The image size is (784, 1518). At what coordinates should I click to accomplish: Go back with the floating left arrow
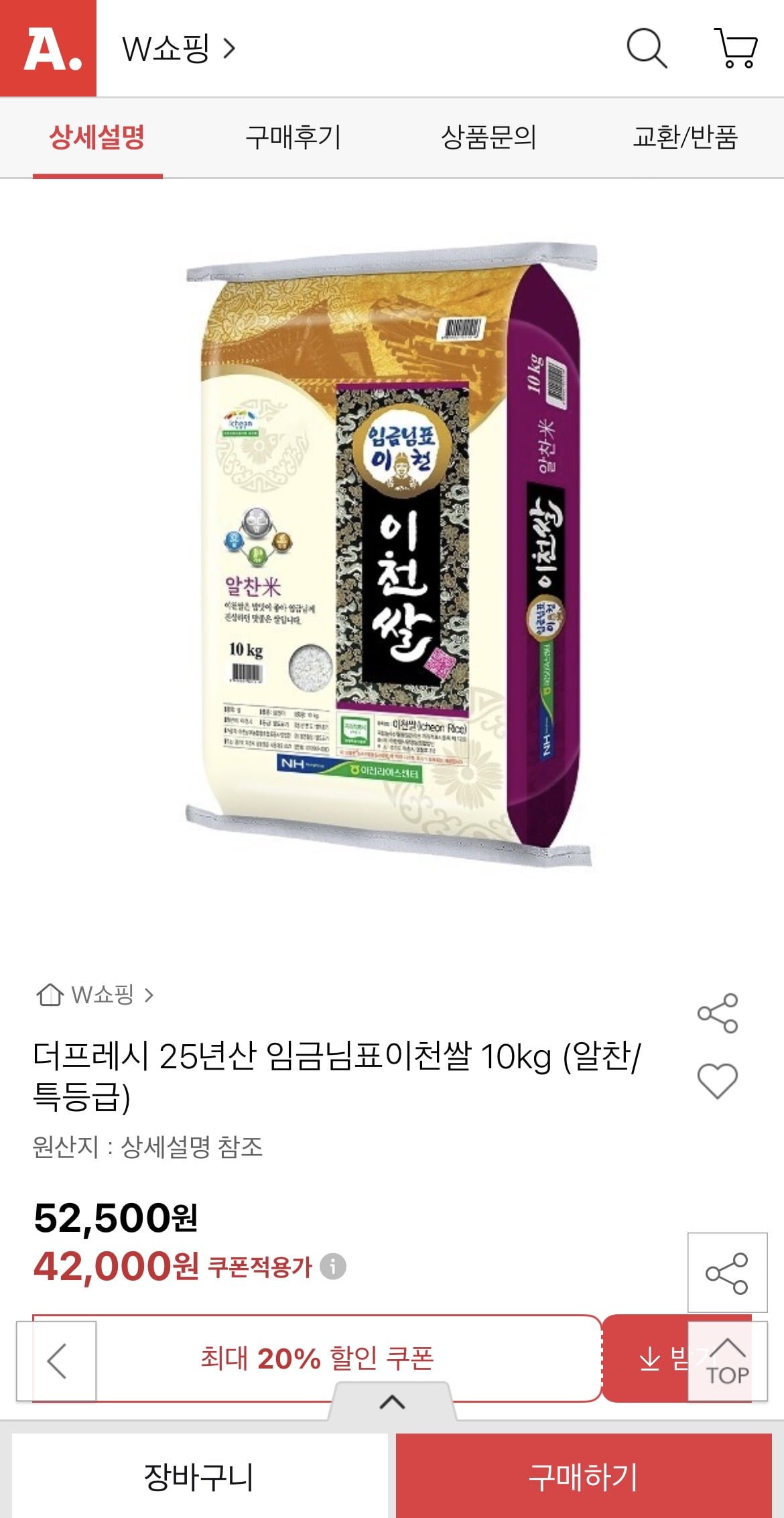[57, 1361]
